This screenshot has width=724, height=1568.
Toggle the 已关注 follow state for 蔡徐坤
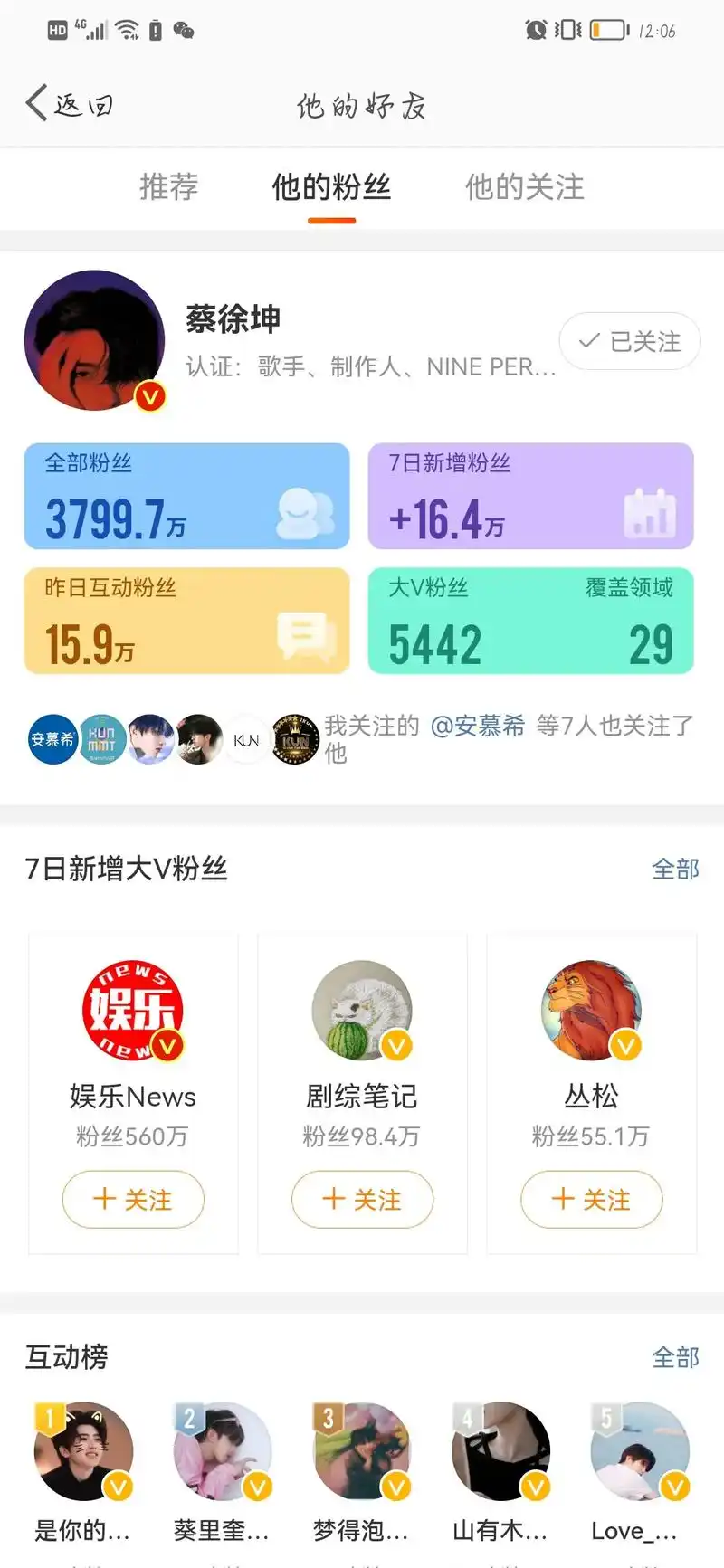pyautogui.click(x=629, y=341)
